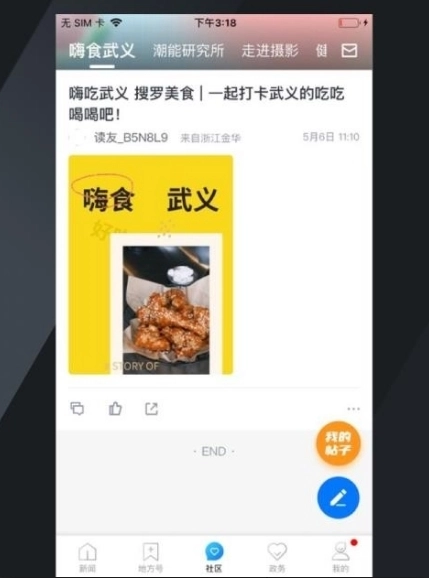Open the 嗨食 武义 post image

tap(151, 265)
